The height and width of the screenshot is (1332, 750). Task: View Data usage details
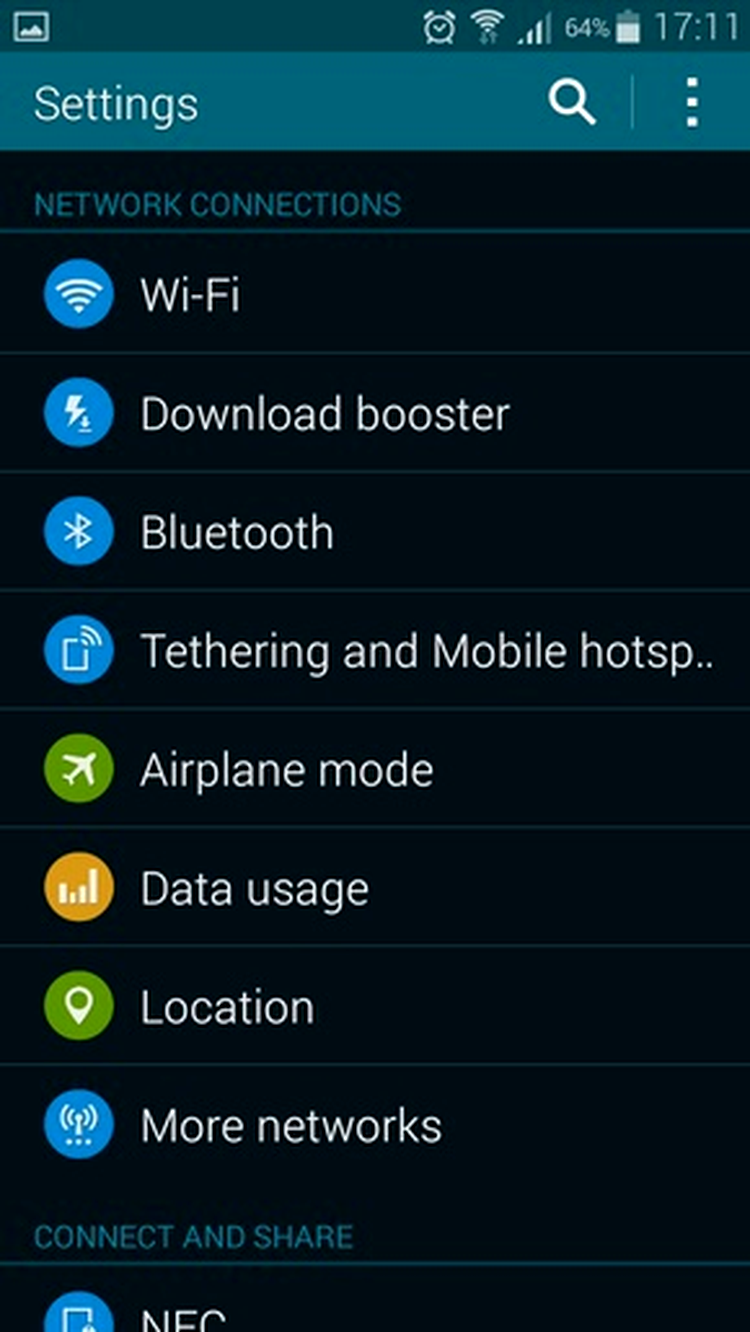pos(375,887)
